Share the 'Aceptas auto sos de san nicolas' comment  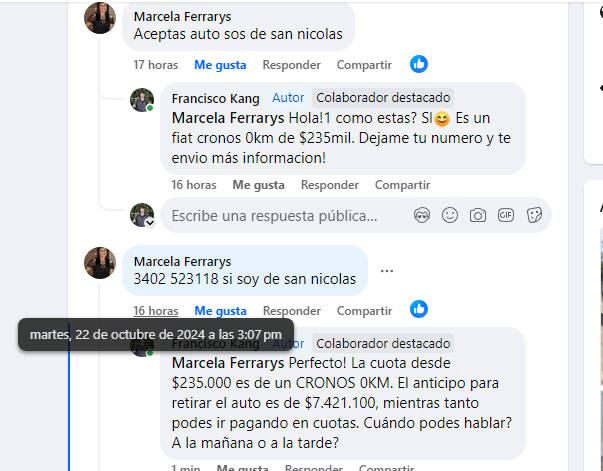click(x=363, y=65)
